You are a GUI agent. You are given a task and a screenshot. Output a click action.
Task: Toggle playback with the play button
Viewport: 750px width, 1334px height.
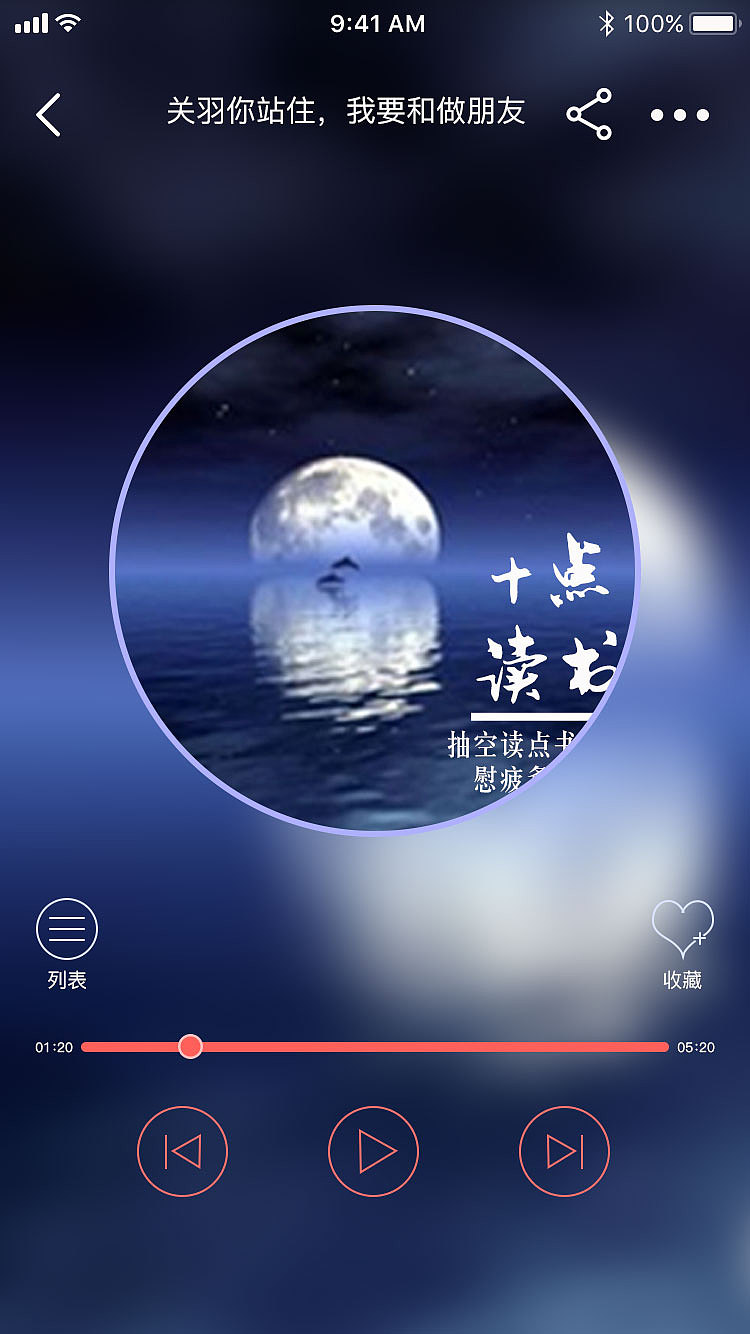point(374,1151)
